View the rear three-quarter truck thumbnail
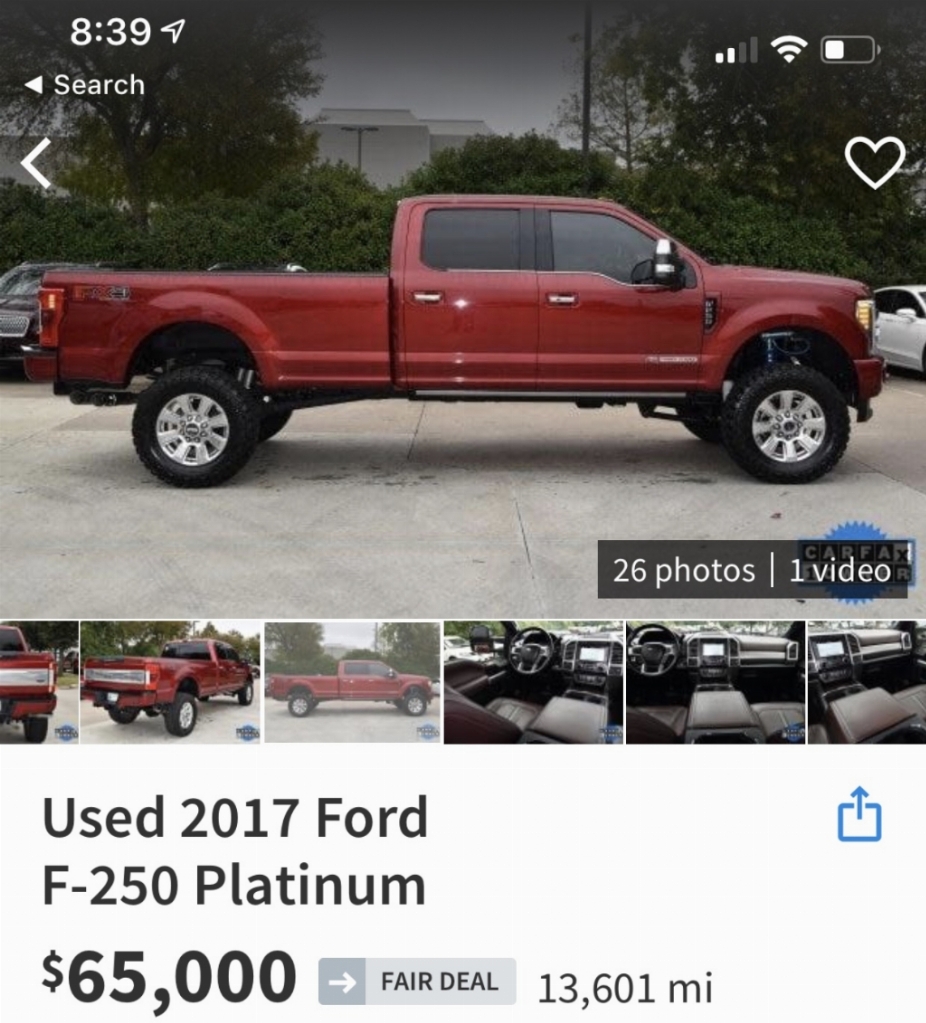The height and width of the screenshot is (1023, 926). [x=170, y=683]
